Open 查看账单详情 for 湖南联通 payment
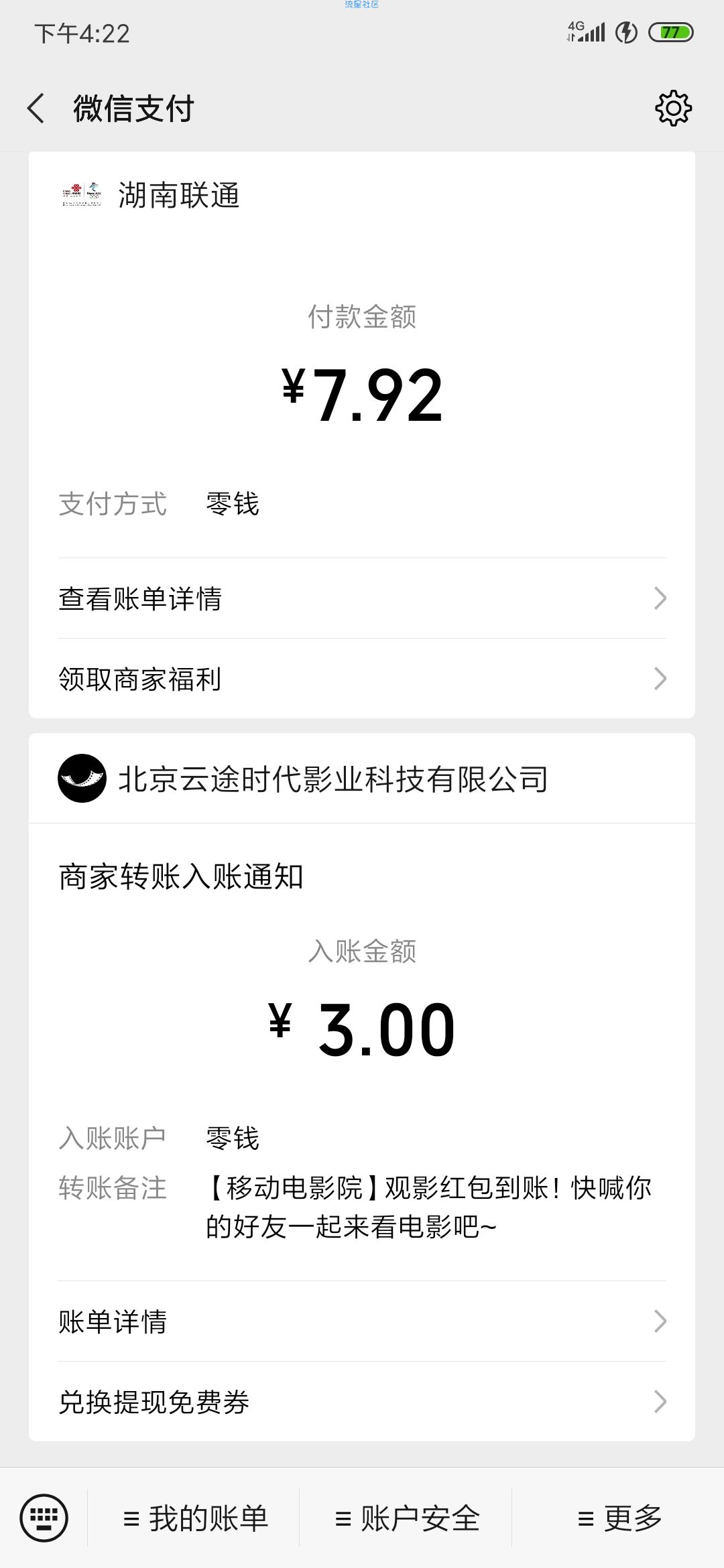The height and width of the screenshot is (1568, 724). 362,598
